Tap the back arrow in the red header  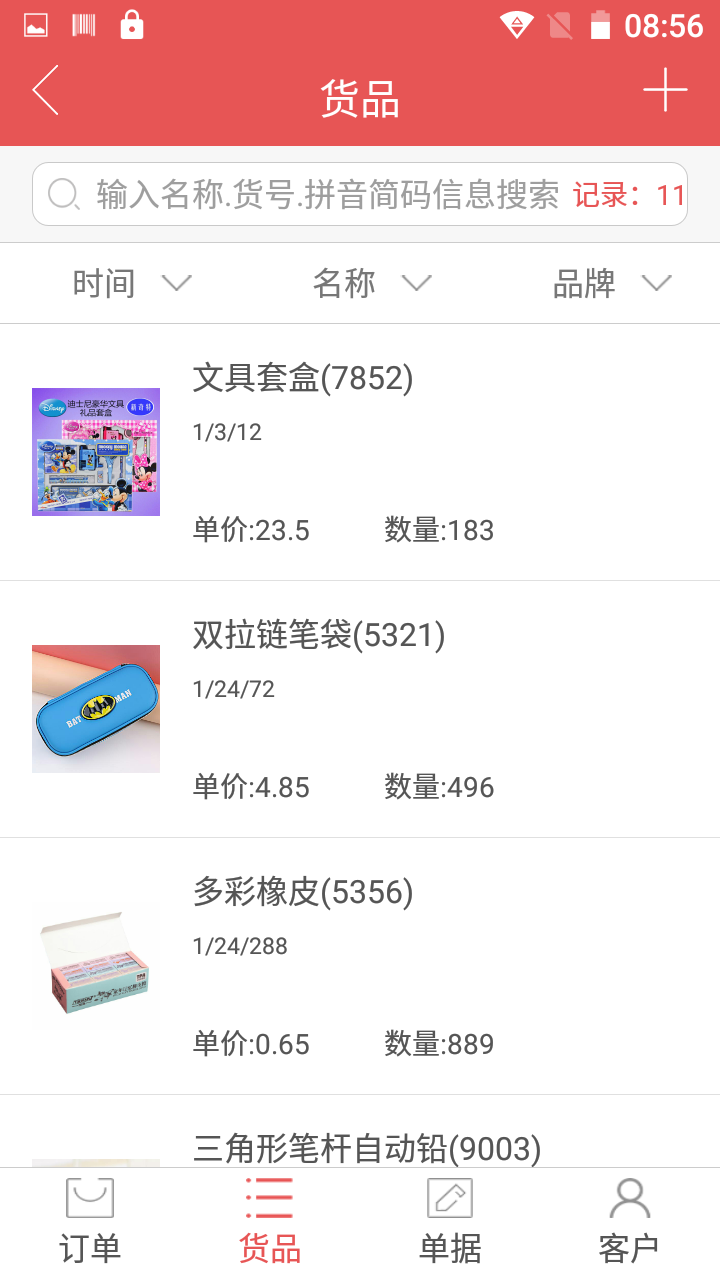click(x=44, y=90)
